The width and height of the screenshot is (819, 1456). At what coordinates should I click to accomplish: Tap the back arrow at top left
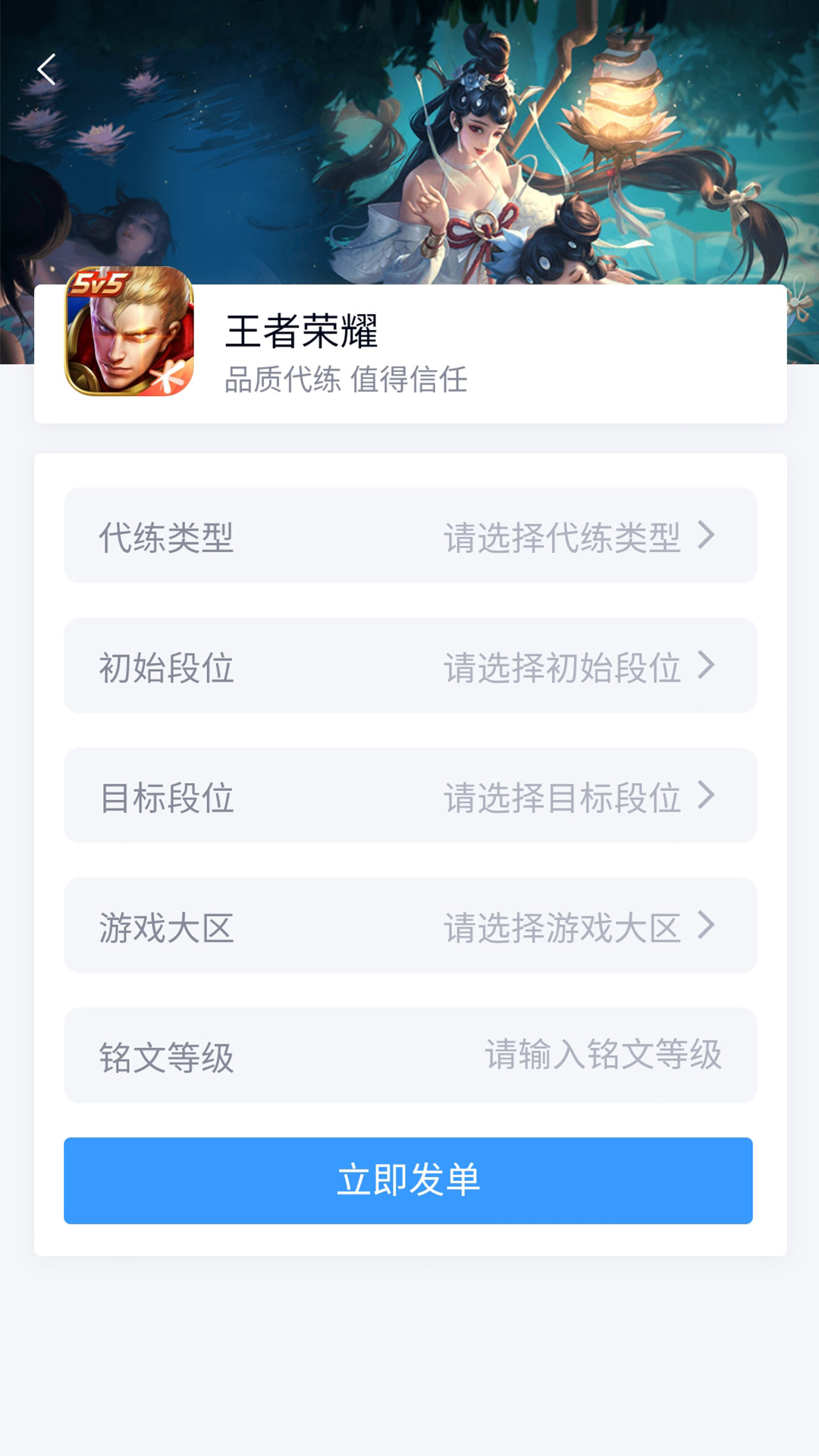47,70
